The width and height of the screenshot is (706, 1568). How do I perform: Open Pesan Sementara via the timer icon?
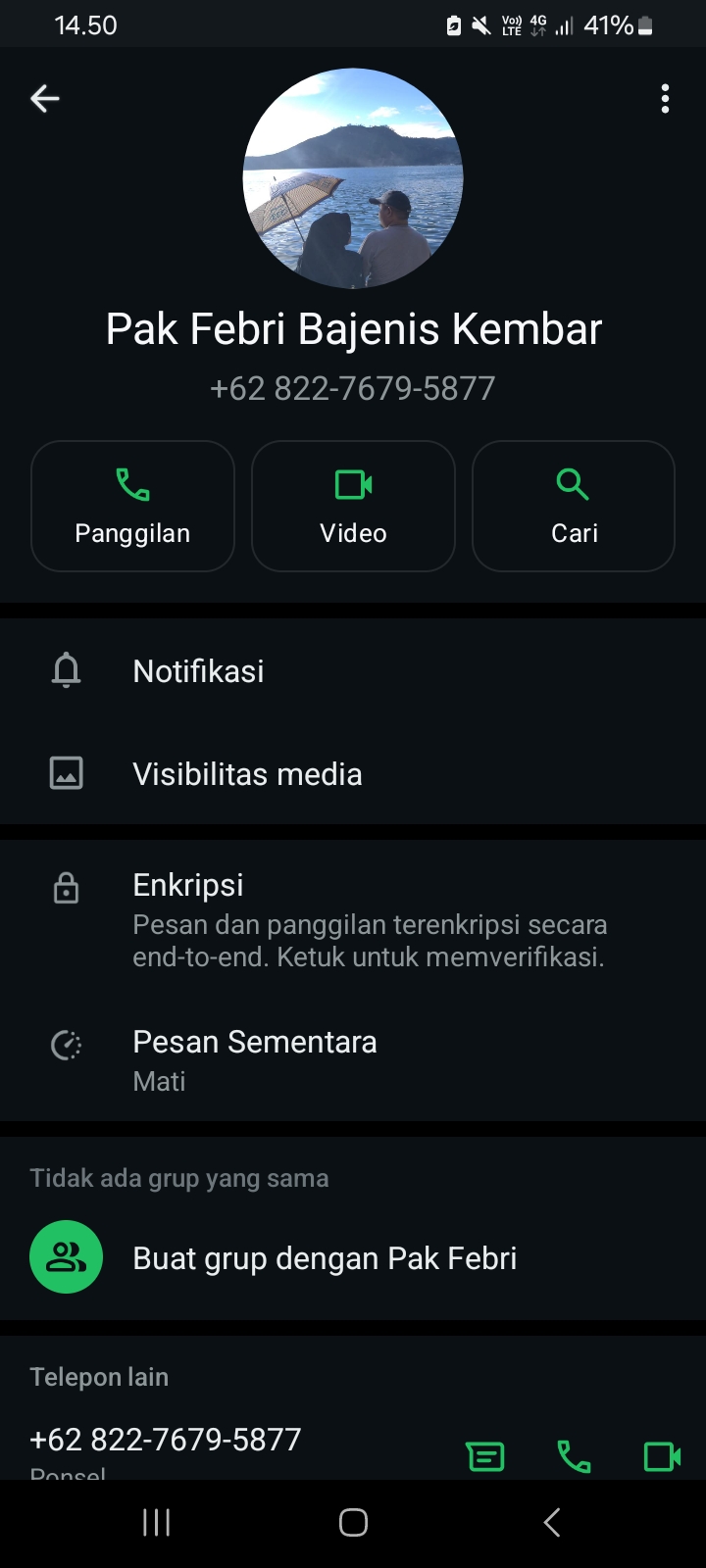click(66, 1044)
